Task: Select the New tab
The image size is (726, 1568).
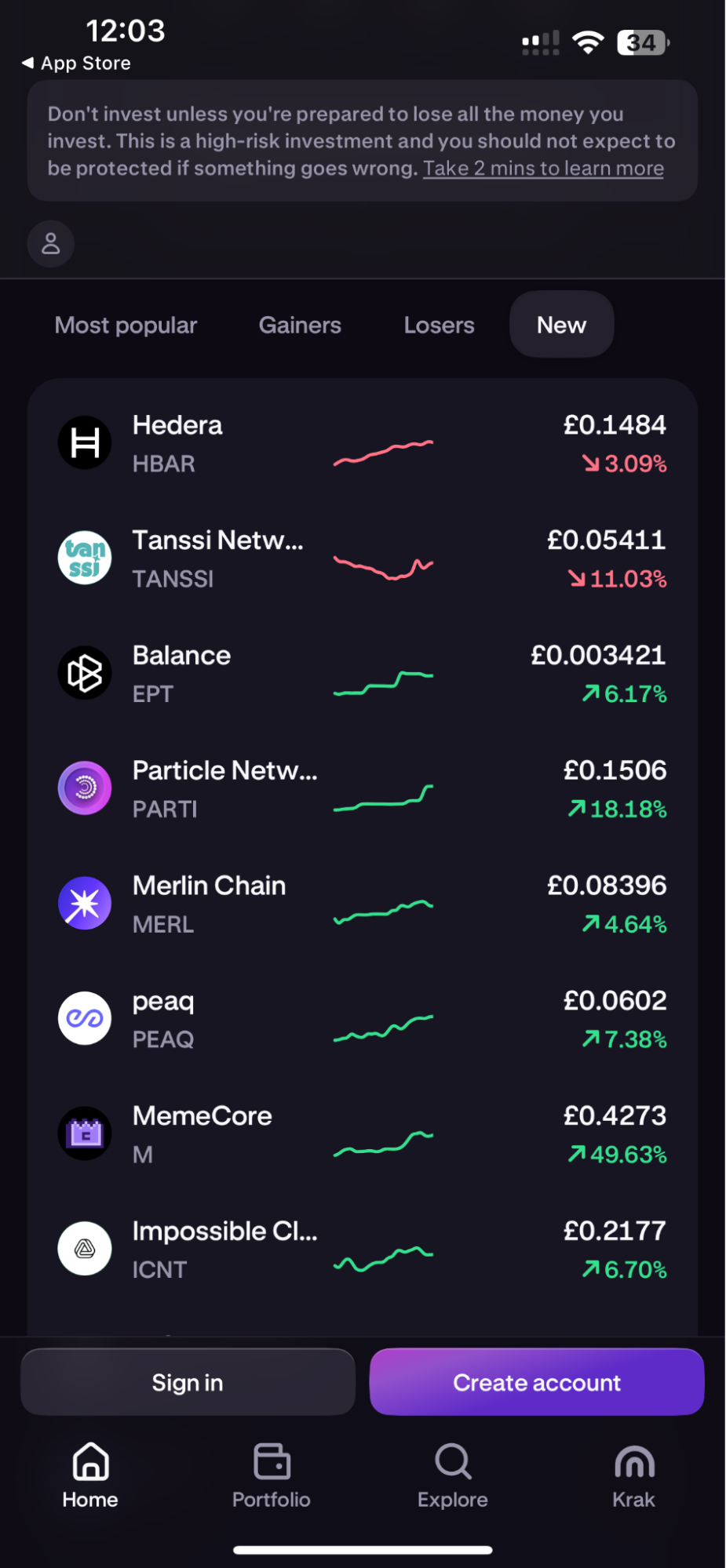Action: 561,325
